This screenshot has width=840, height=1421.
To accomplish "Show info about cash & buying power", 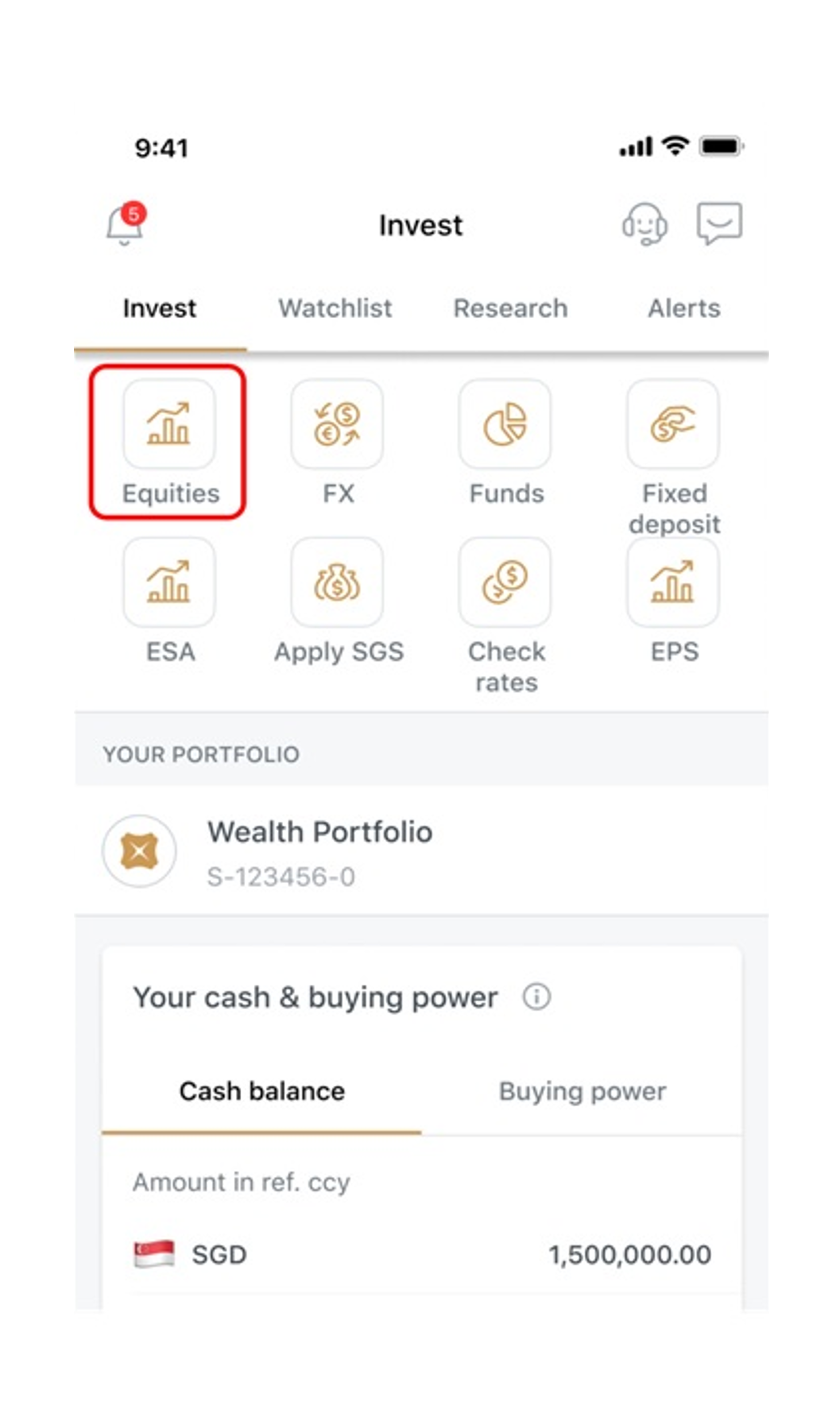I will 536,997.
